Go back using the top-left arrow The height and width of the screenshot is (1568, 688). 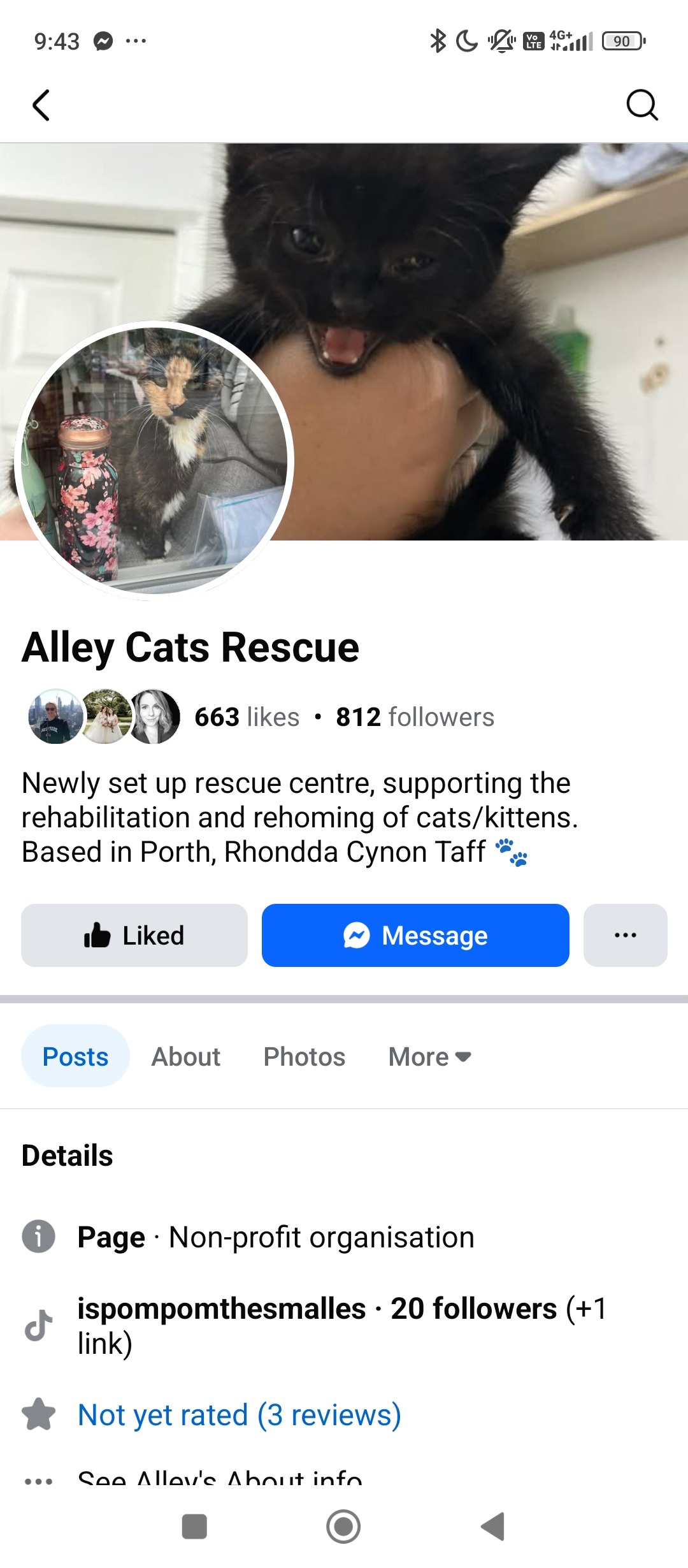[x=41, y=105]
